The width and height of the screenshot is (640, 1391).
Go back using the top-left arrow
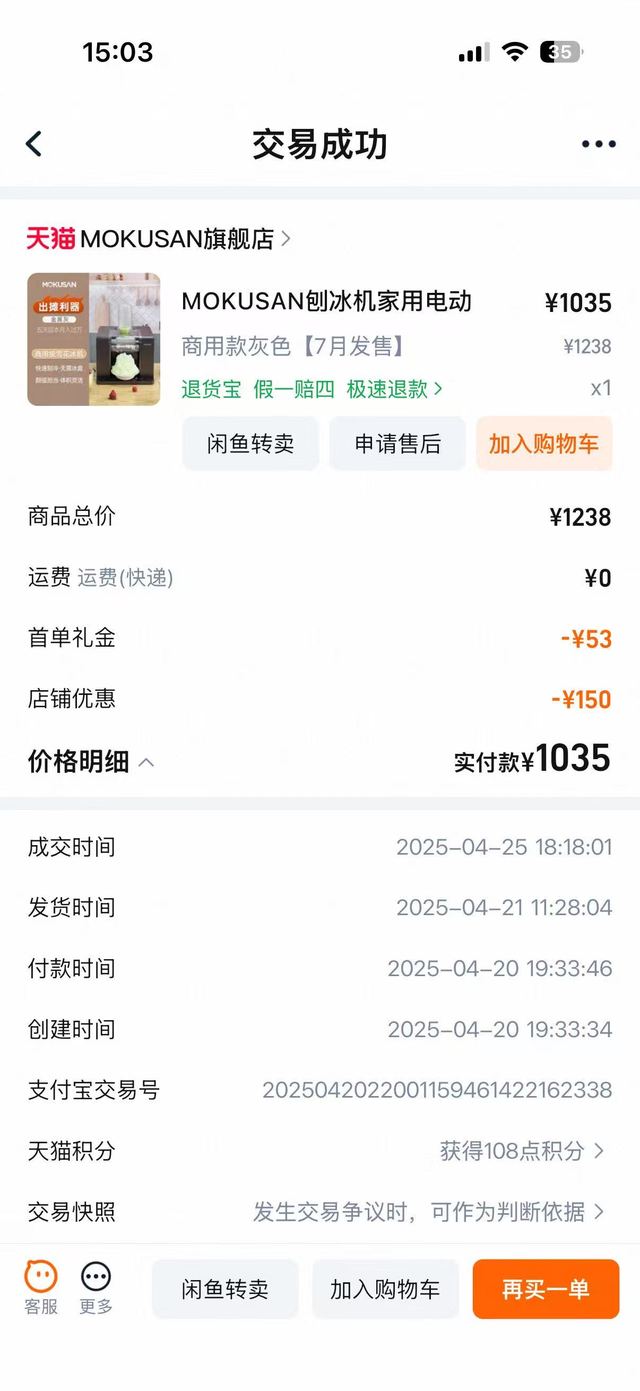tap(34, 144)
